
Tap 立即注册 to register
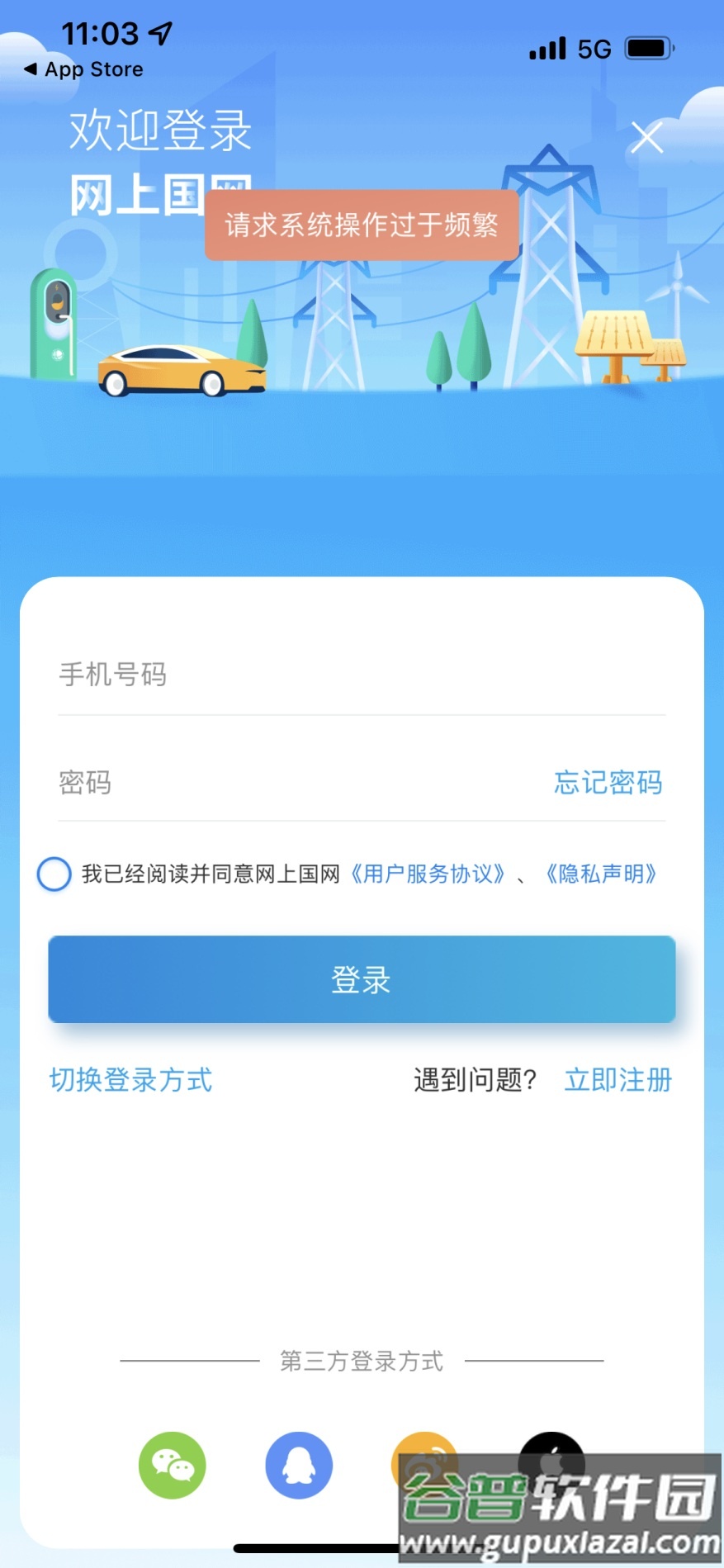tap(618, 1079)
